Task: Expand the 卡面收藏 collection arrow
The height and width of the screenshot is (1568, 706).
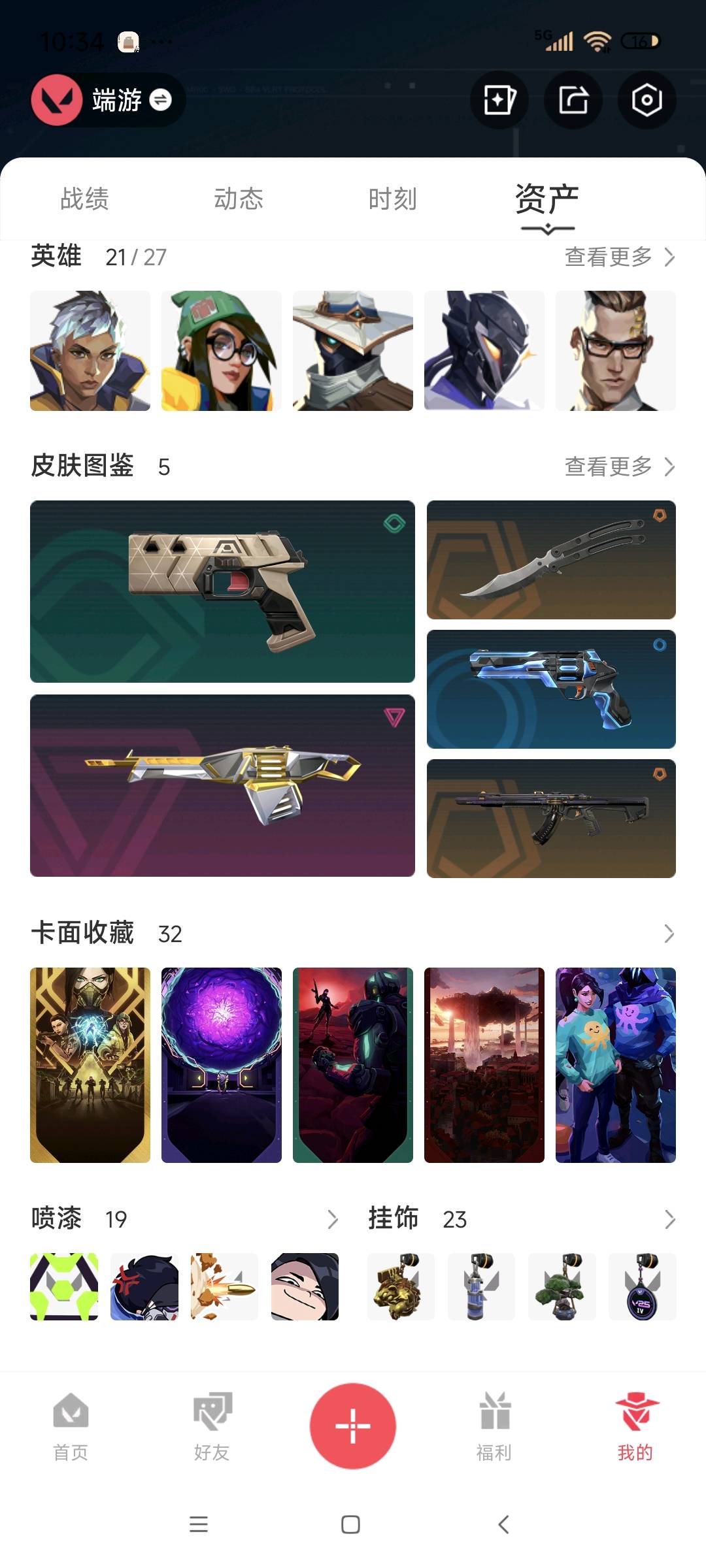Action: 669,934
